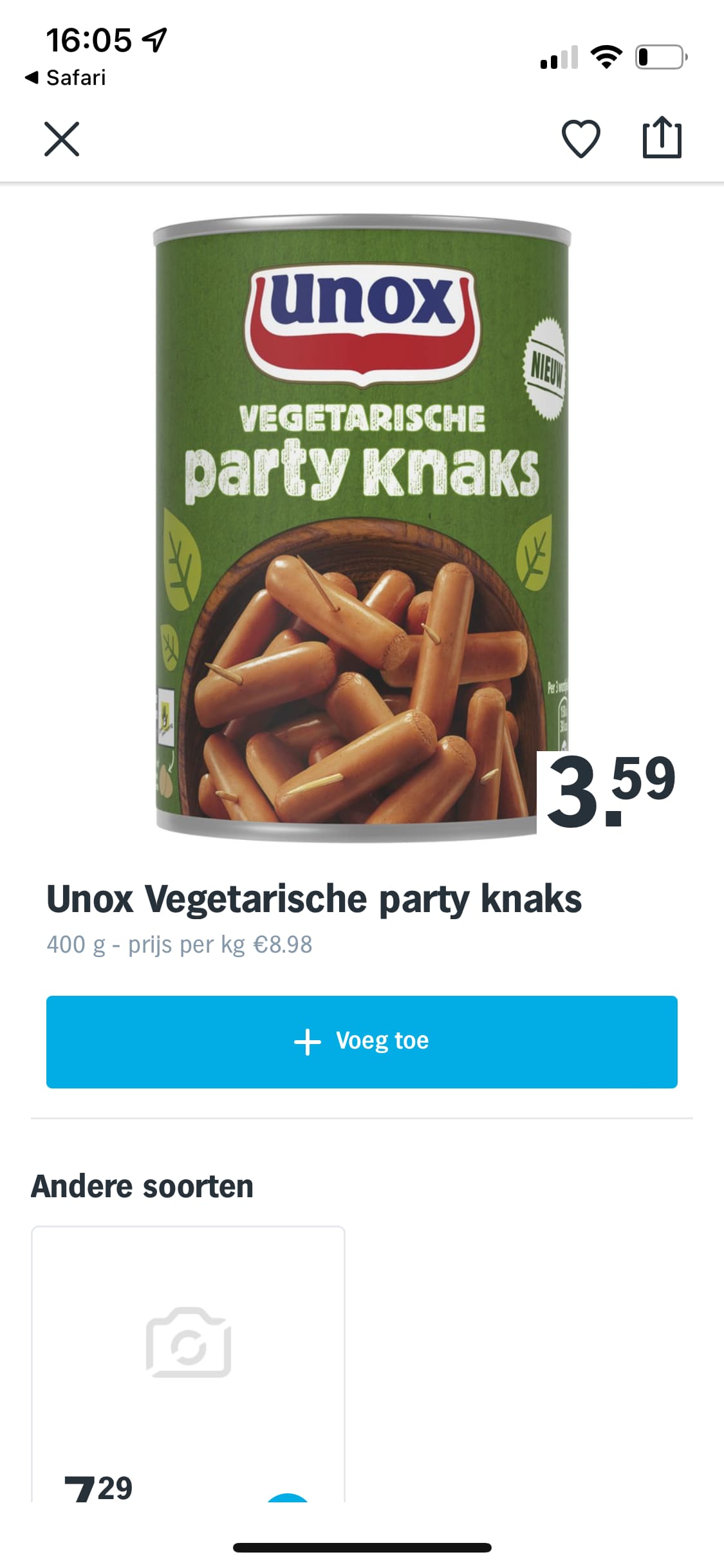The height and width of the screenshot is (1568, 724).
Task: Return to Safari via the back link
Action: click(x=65, y=78)
